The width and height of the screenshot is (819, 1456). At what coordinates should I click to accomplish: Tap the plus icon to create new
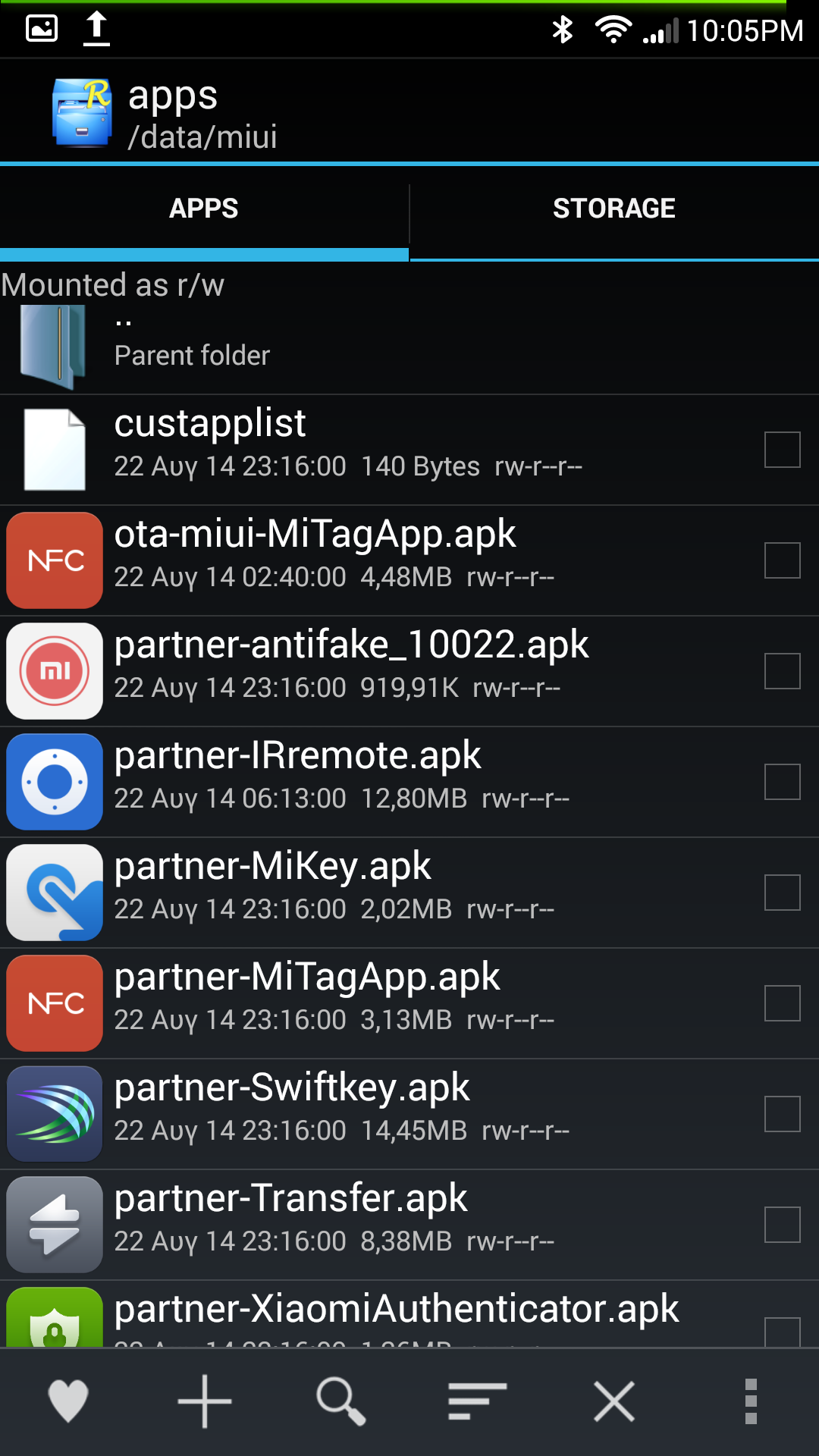coord(205,1401)
